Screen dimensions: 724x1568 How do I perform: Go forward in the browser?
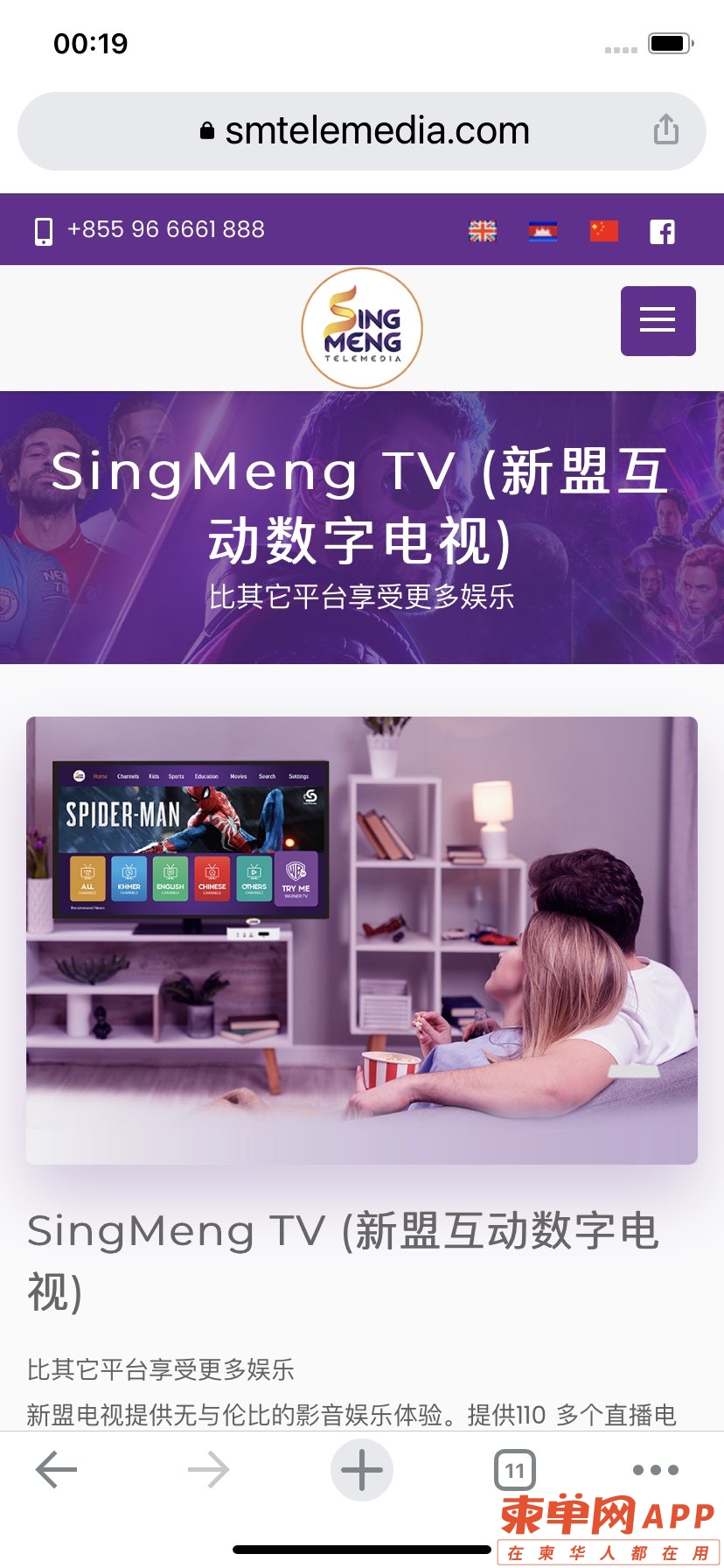(x=208, y=1469)
